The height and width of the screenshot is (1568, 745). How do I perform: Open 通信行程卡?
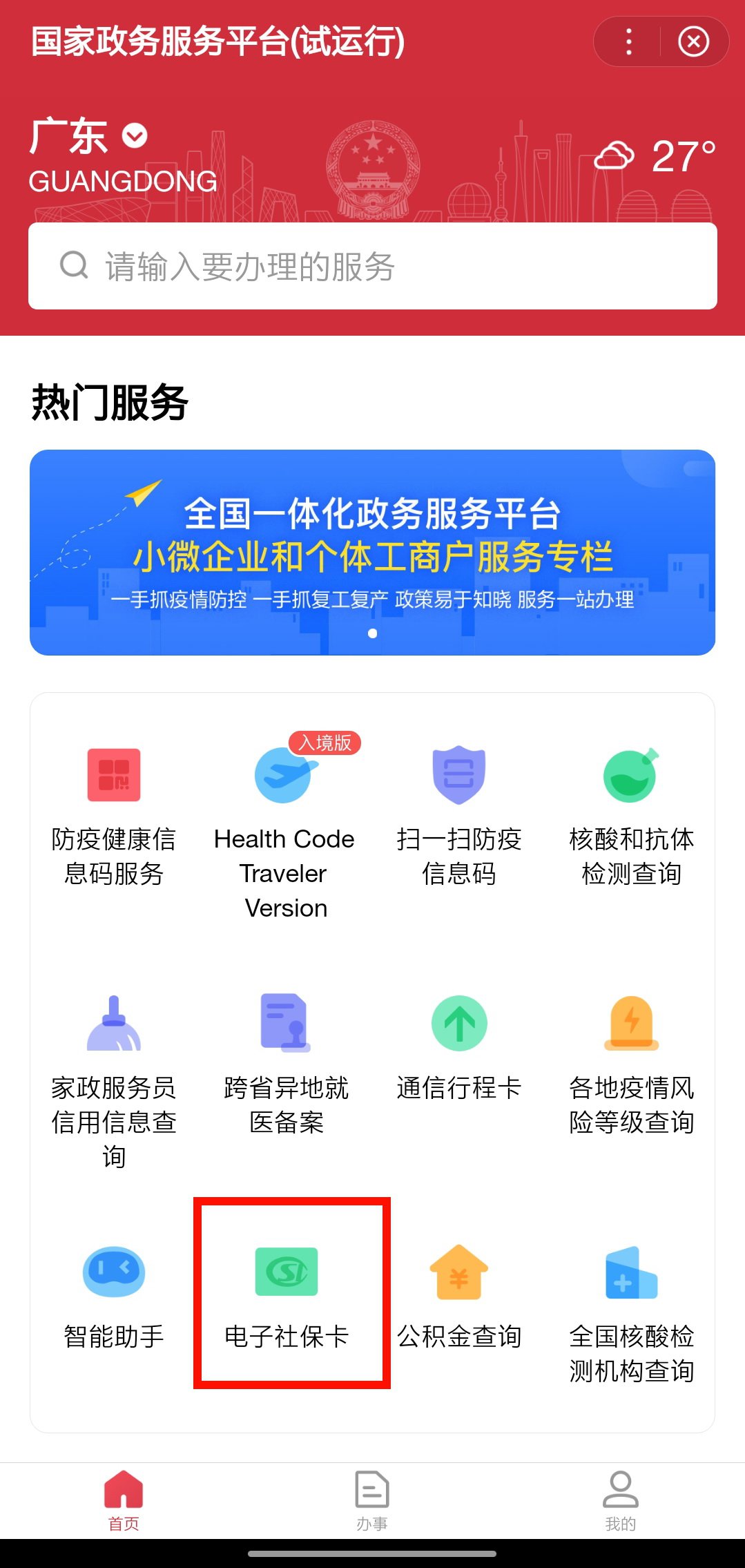coord(459,1050)
